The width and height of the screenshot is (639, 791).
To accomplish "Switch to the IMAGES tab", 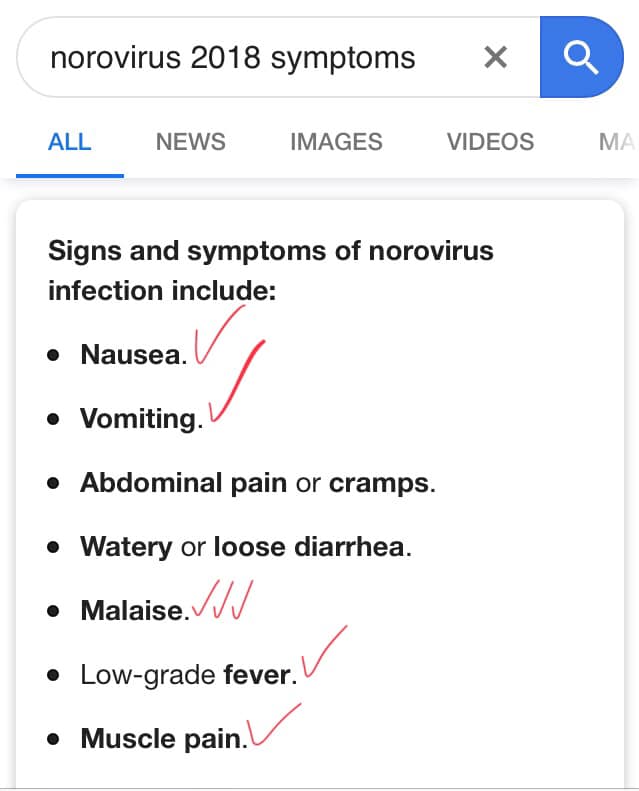I will click(x=336, y=142).
